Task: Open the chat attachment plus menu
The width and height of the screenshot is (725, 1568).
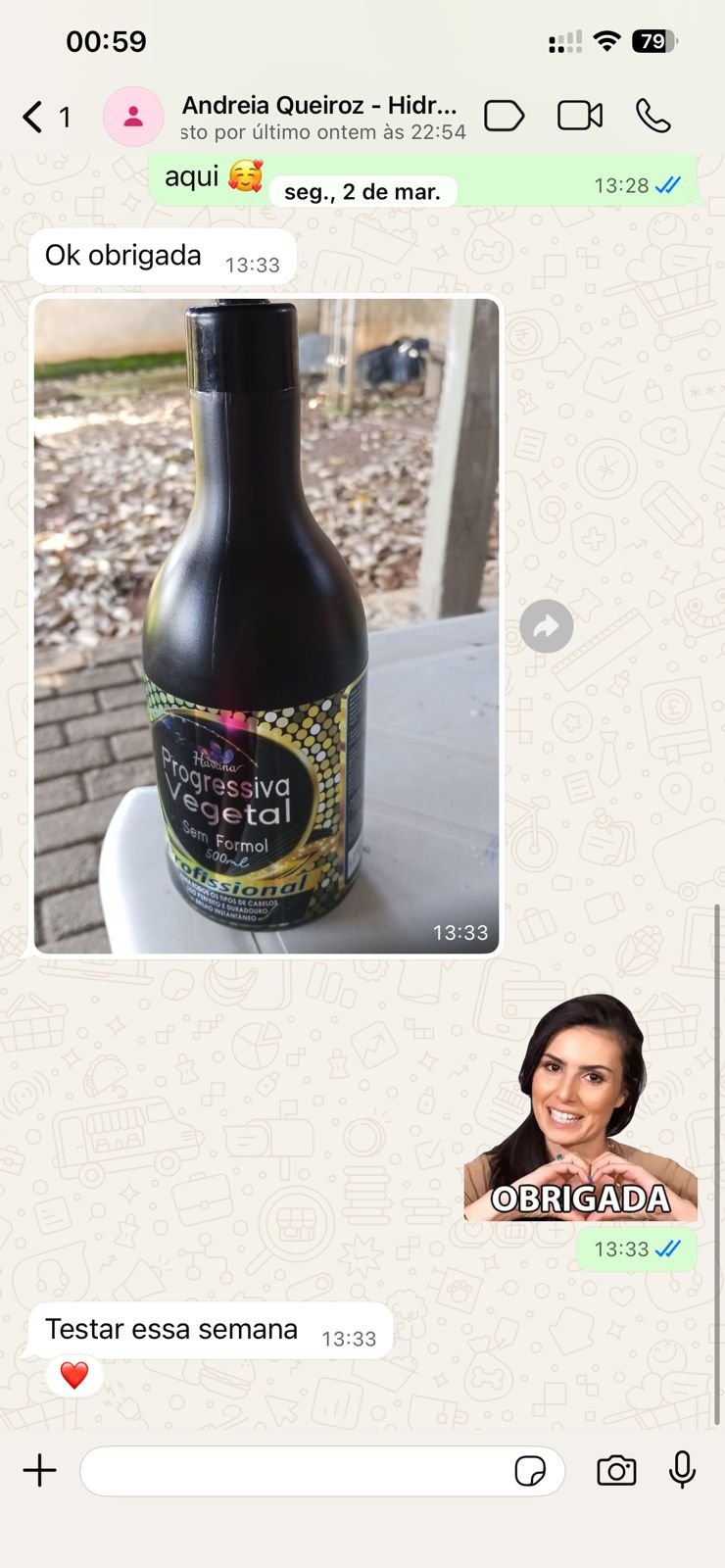Action: point(39,1471)
